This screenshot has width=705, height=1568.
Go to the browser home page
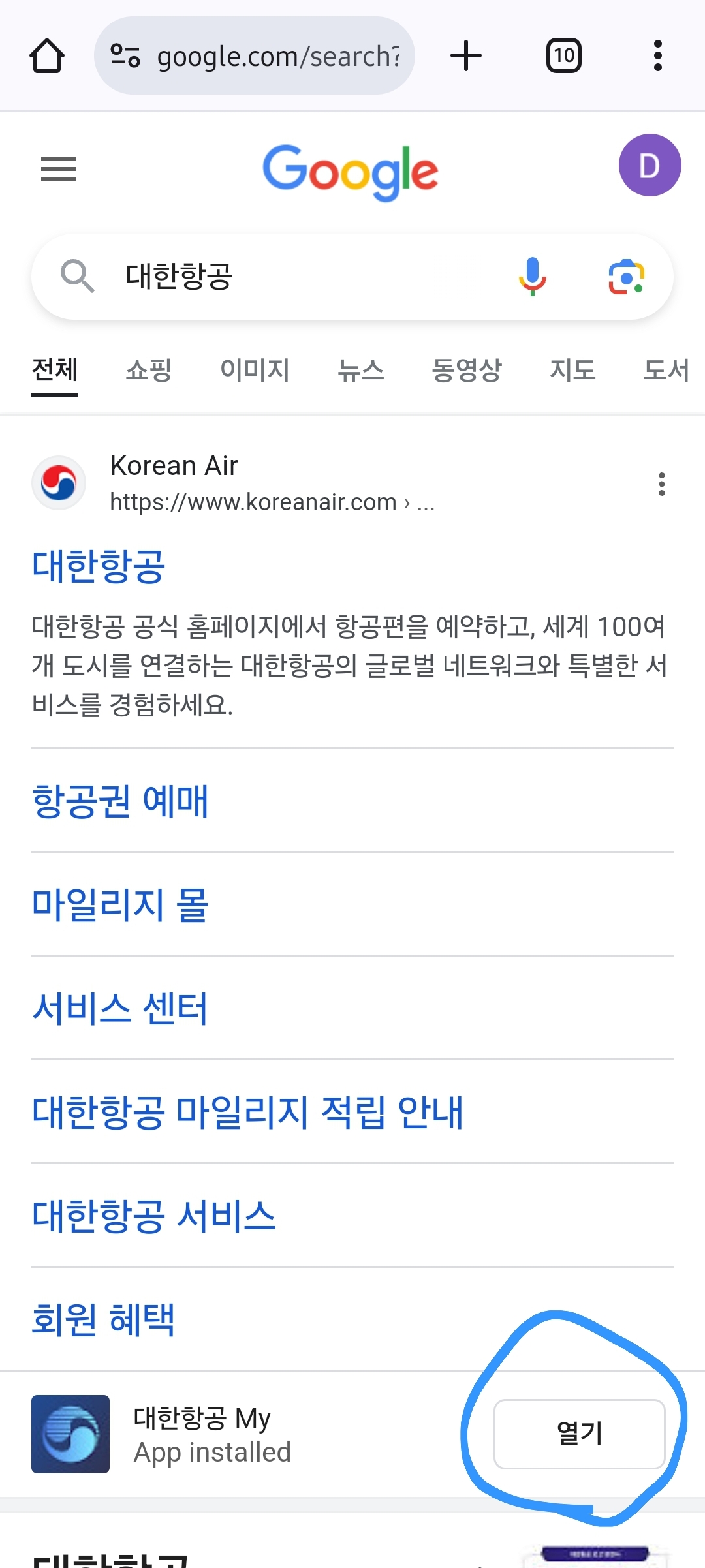(47, 56)
